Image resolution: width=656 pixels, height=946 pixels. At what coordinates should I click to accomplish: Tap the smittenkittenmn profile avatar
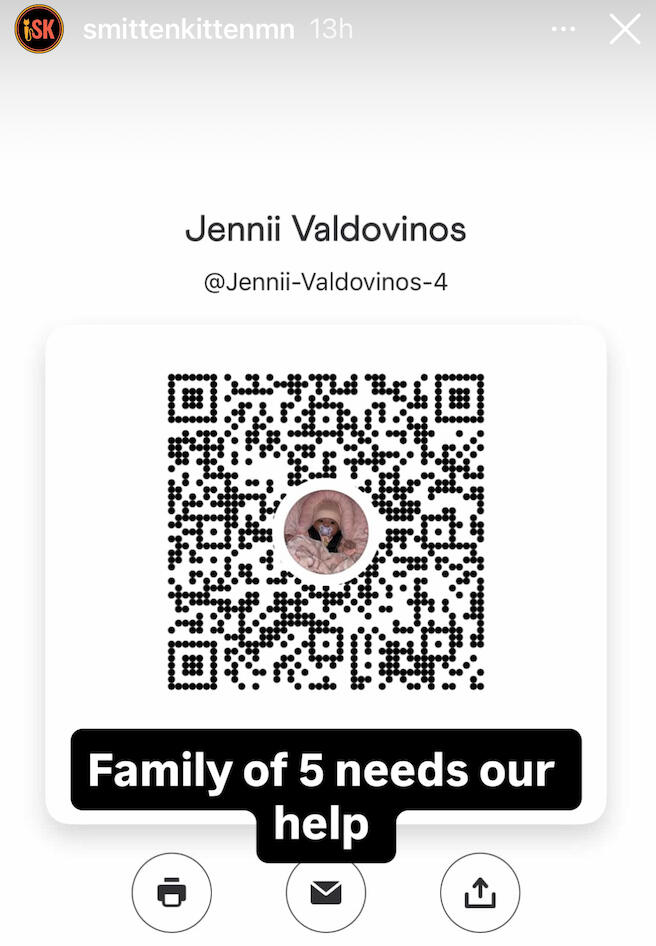pos(40,30)
